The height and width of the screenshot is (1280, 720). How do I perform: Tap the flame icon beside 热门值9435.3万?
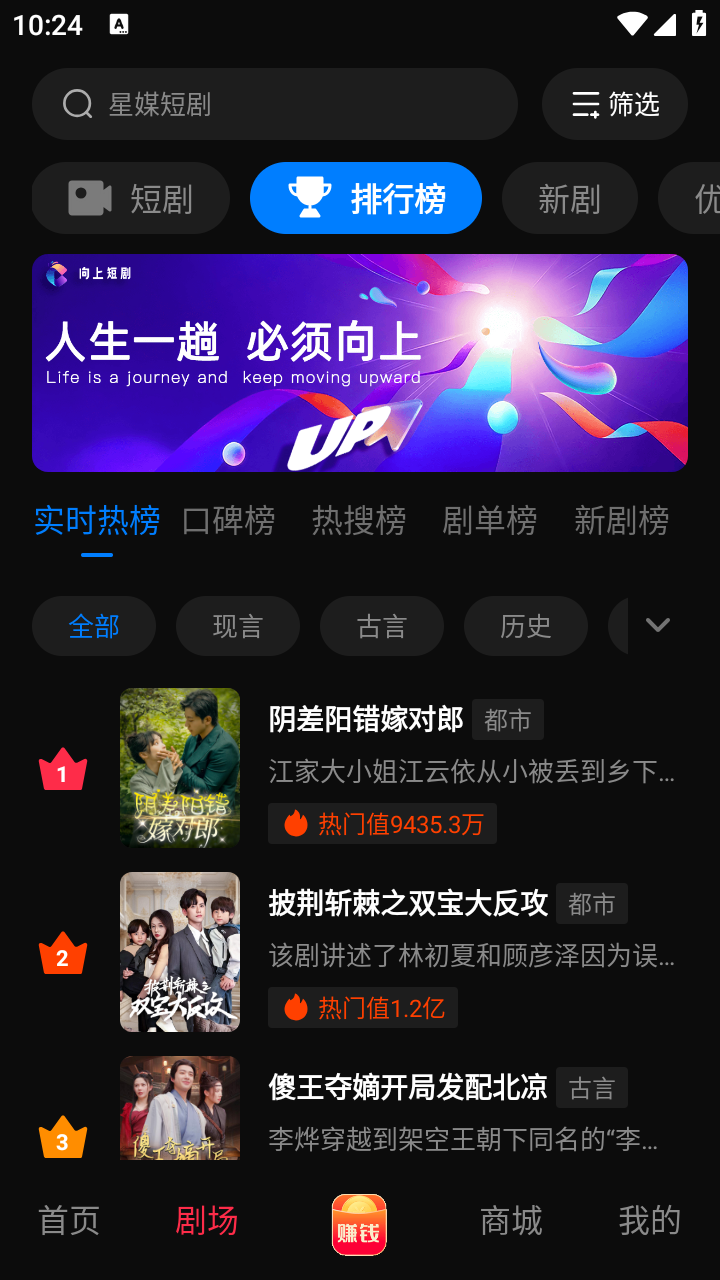coord(295,823)
